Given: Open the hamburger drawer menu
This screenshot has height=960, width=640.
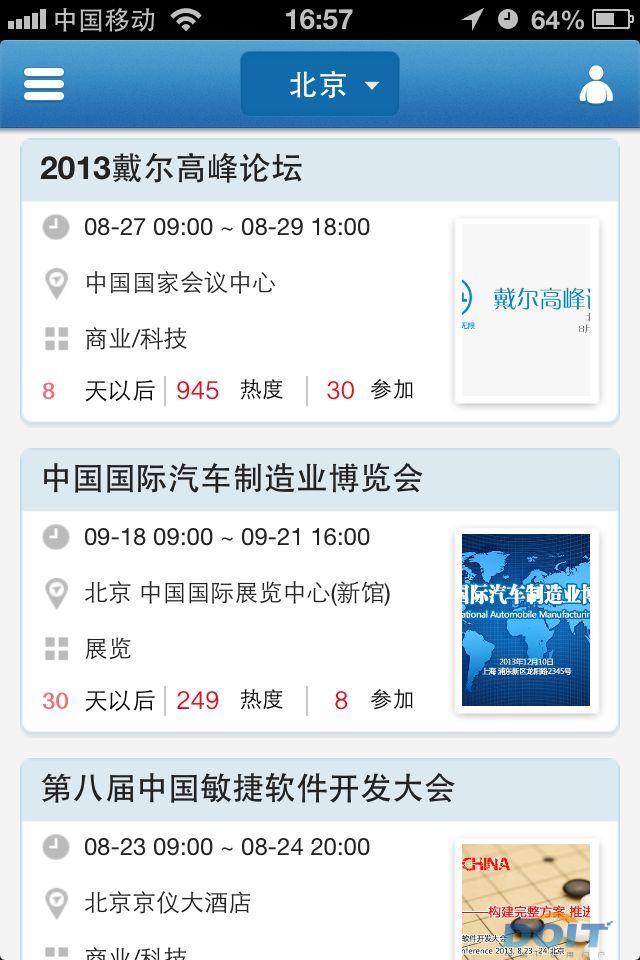Looking at the screenshot, I should [x=44, y=84].
